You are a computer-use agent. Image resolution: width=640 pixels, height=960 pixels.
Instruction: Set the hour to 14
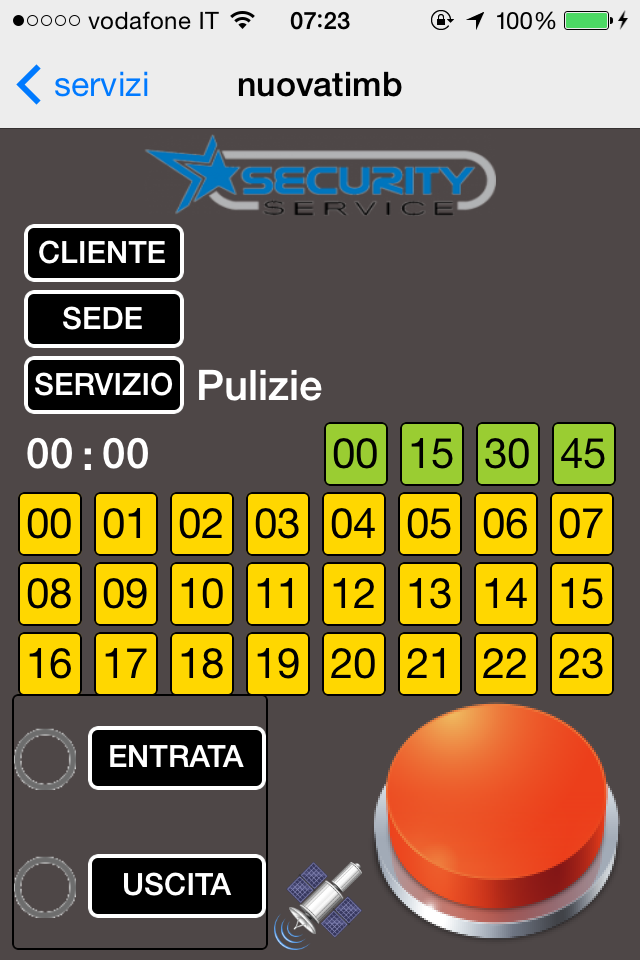point(506,594)
